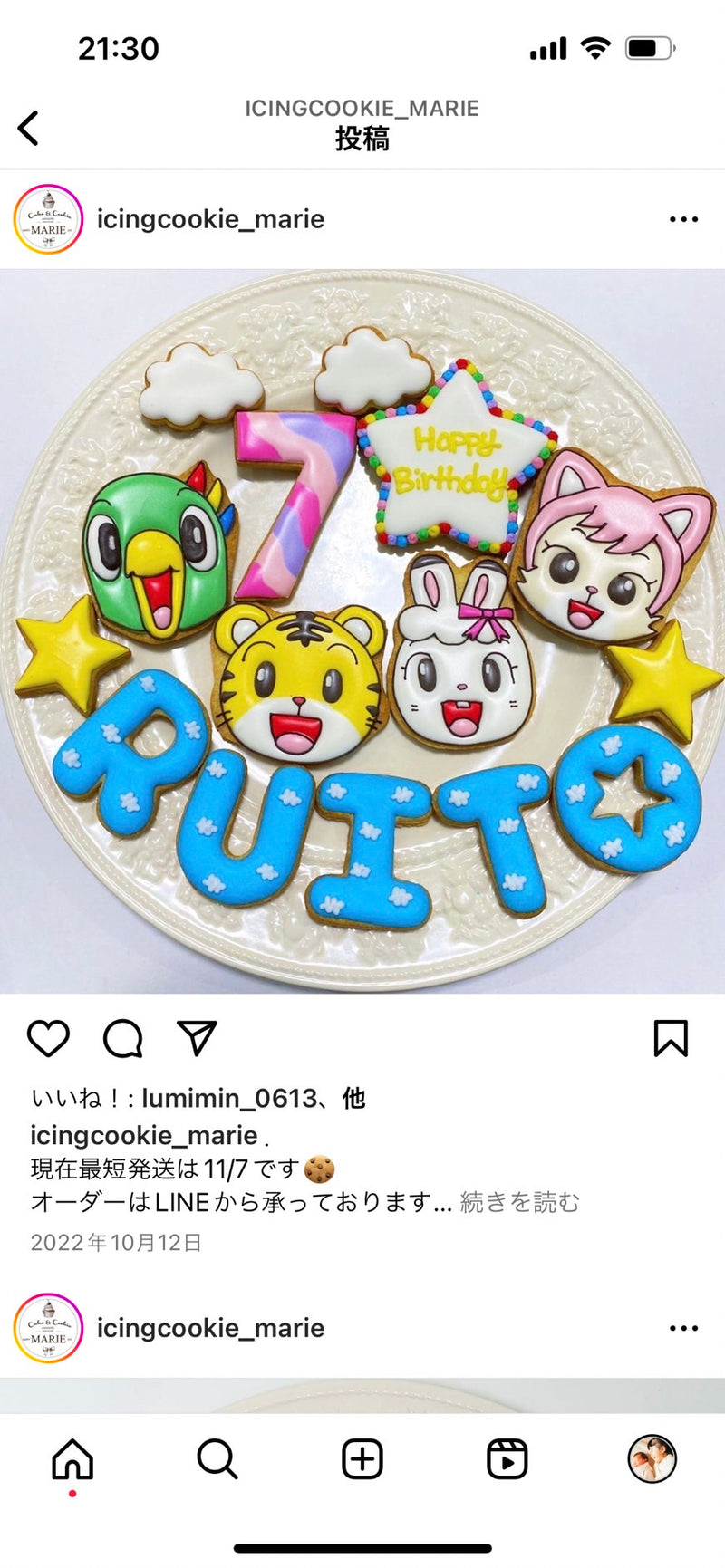The width and height of the screenshot is (725, 1568).
Task: Create a new post
Action: pyautogui.click(x=362, y=1459)
